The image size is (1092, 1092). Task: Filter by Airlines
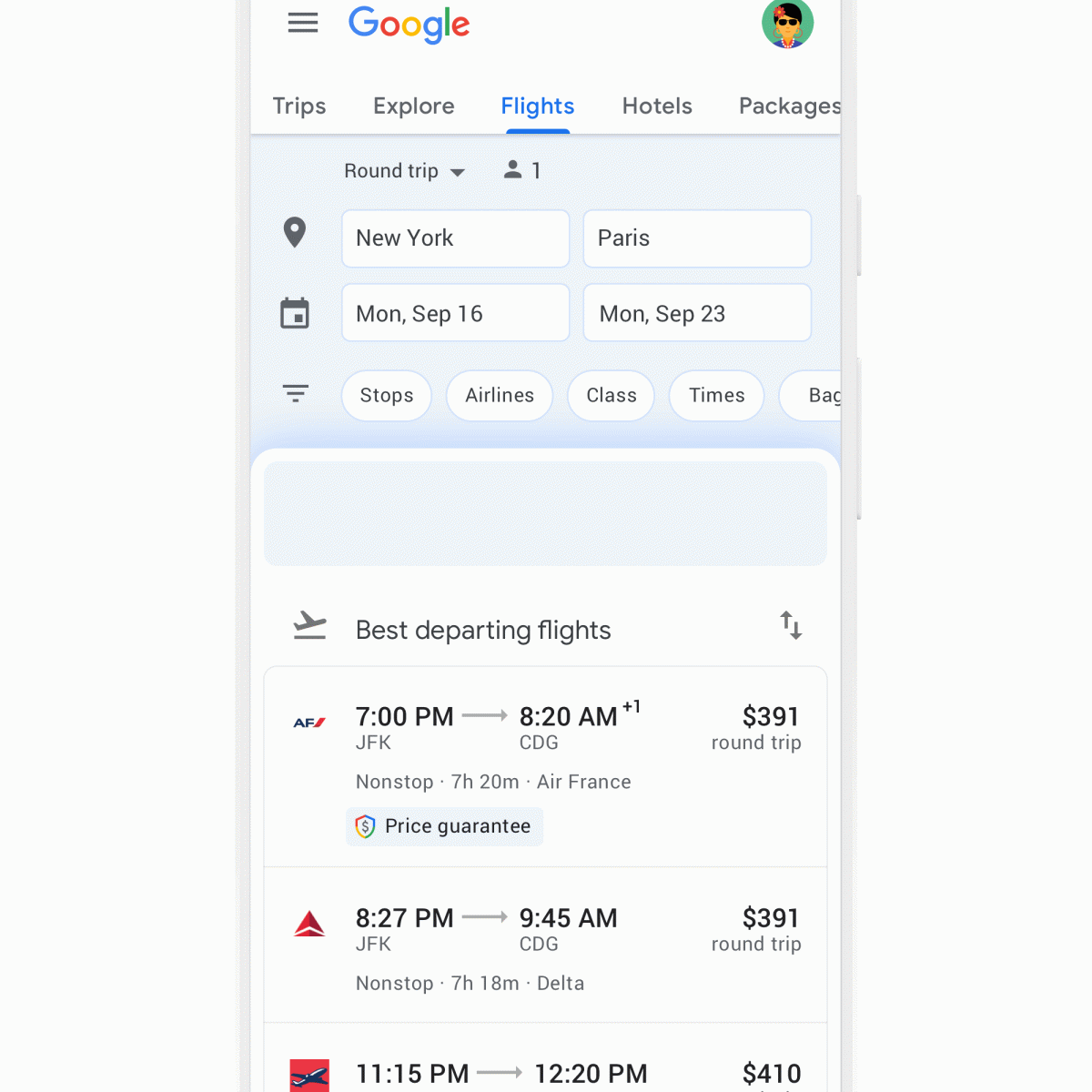[x=500, y=396]
